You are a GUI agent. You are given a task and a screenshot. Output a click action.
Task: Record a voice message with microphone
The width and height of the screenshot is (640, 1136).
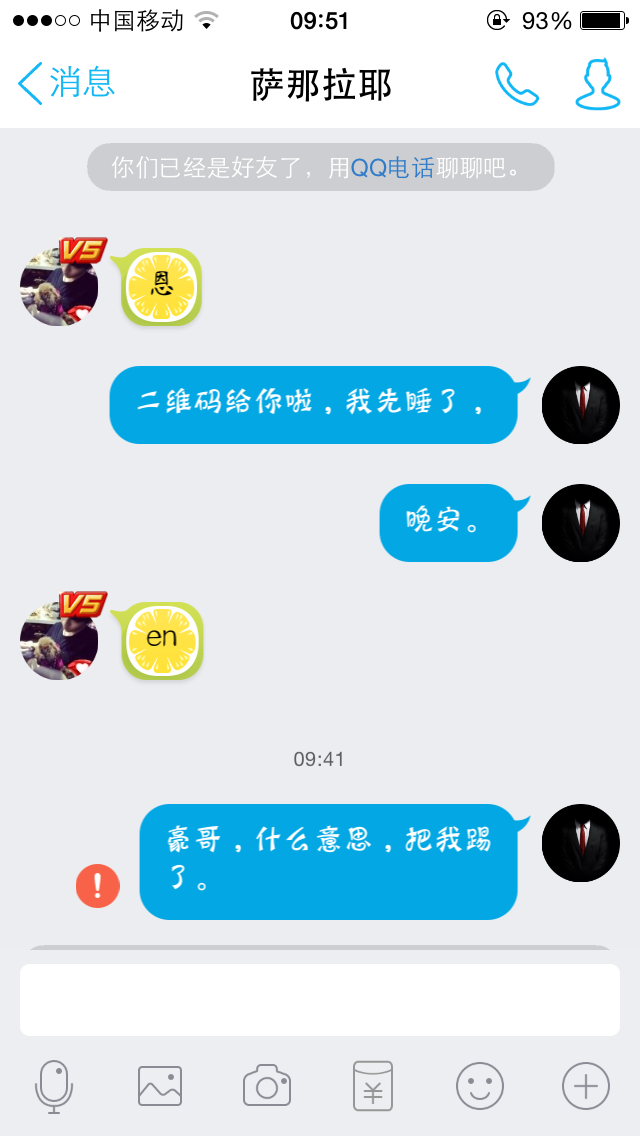pos(54,1087)
